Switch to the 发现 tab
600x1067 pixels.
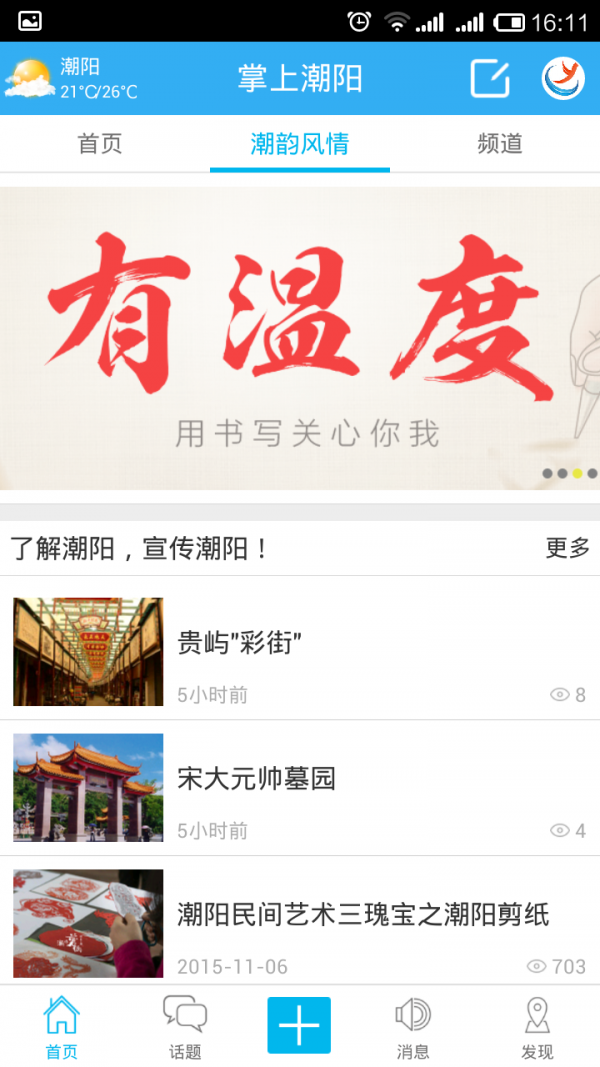pos(537,1027)
